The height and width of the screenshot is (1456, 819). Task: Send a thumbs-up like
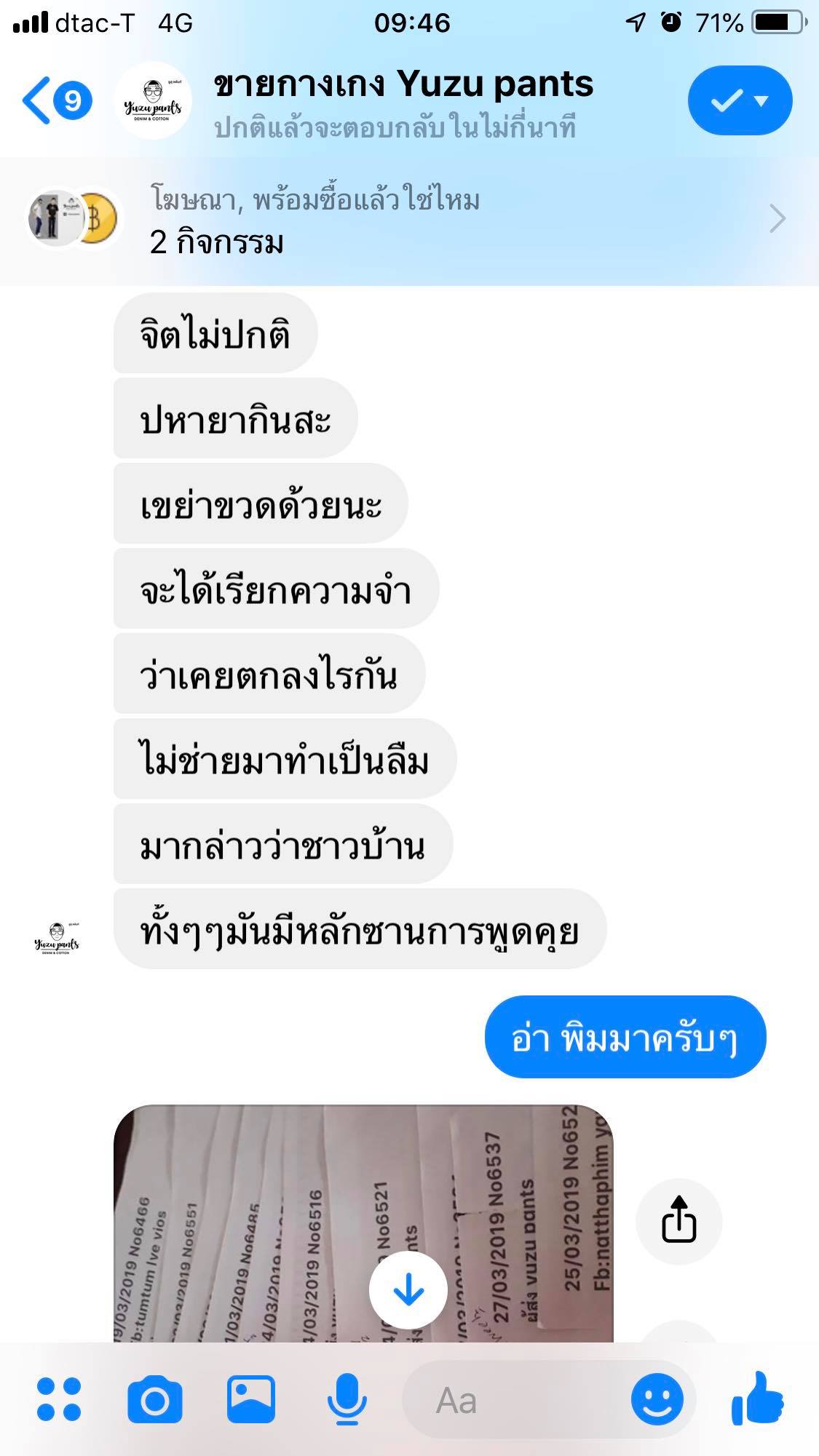759,1398
